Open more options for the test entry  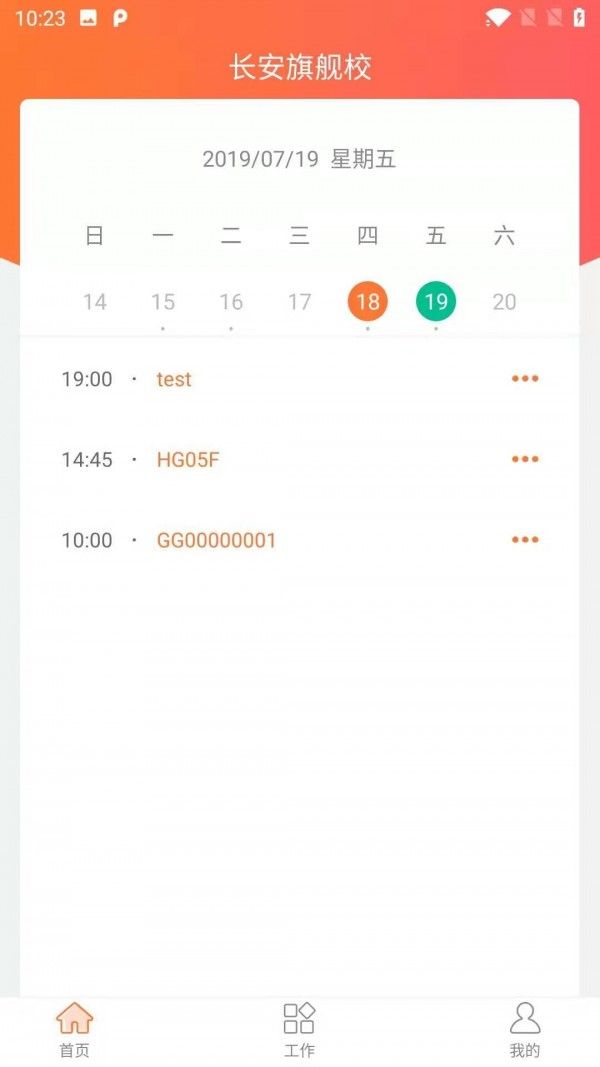525,379
